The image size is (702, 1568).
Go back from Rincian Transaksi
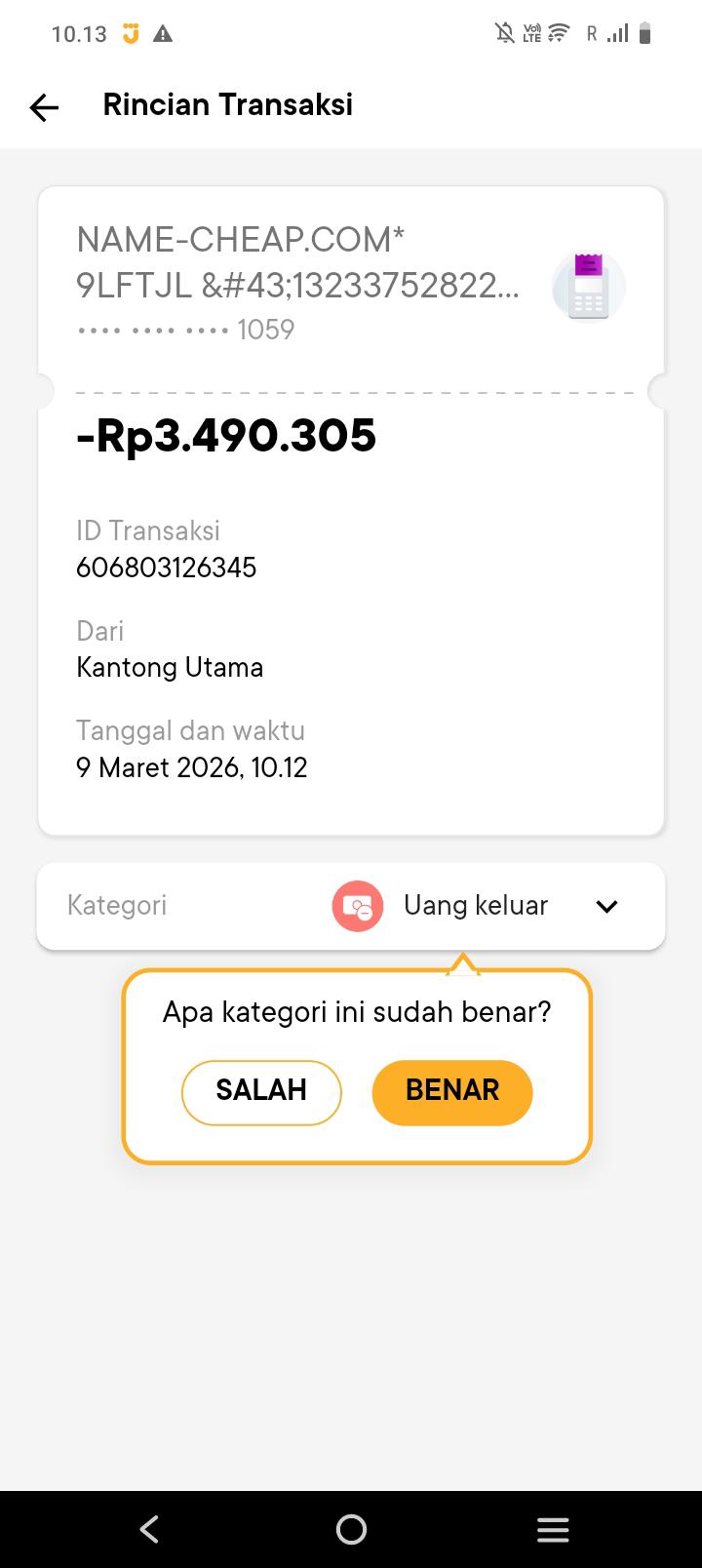(44, 106)
